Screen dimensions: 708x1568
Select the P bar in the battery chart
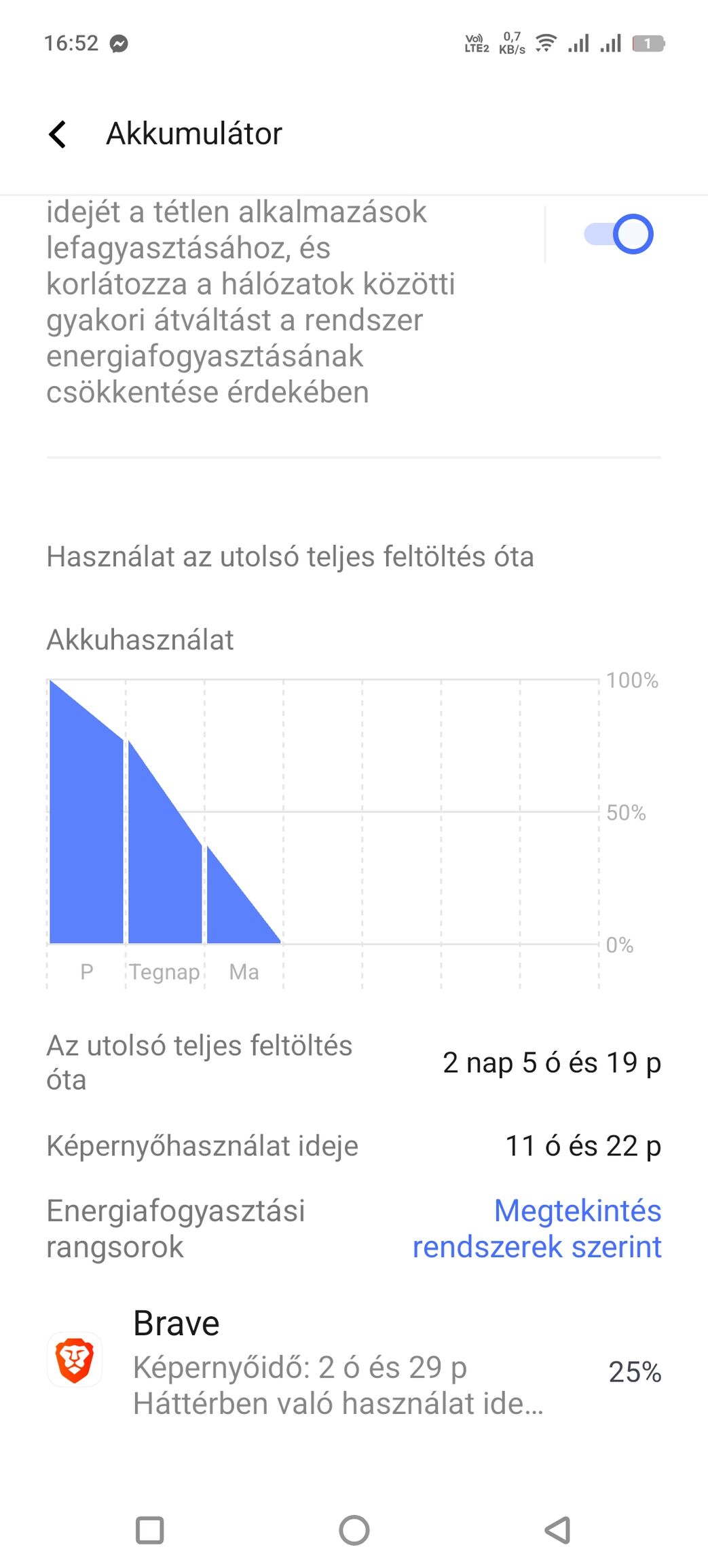[86, 811]
